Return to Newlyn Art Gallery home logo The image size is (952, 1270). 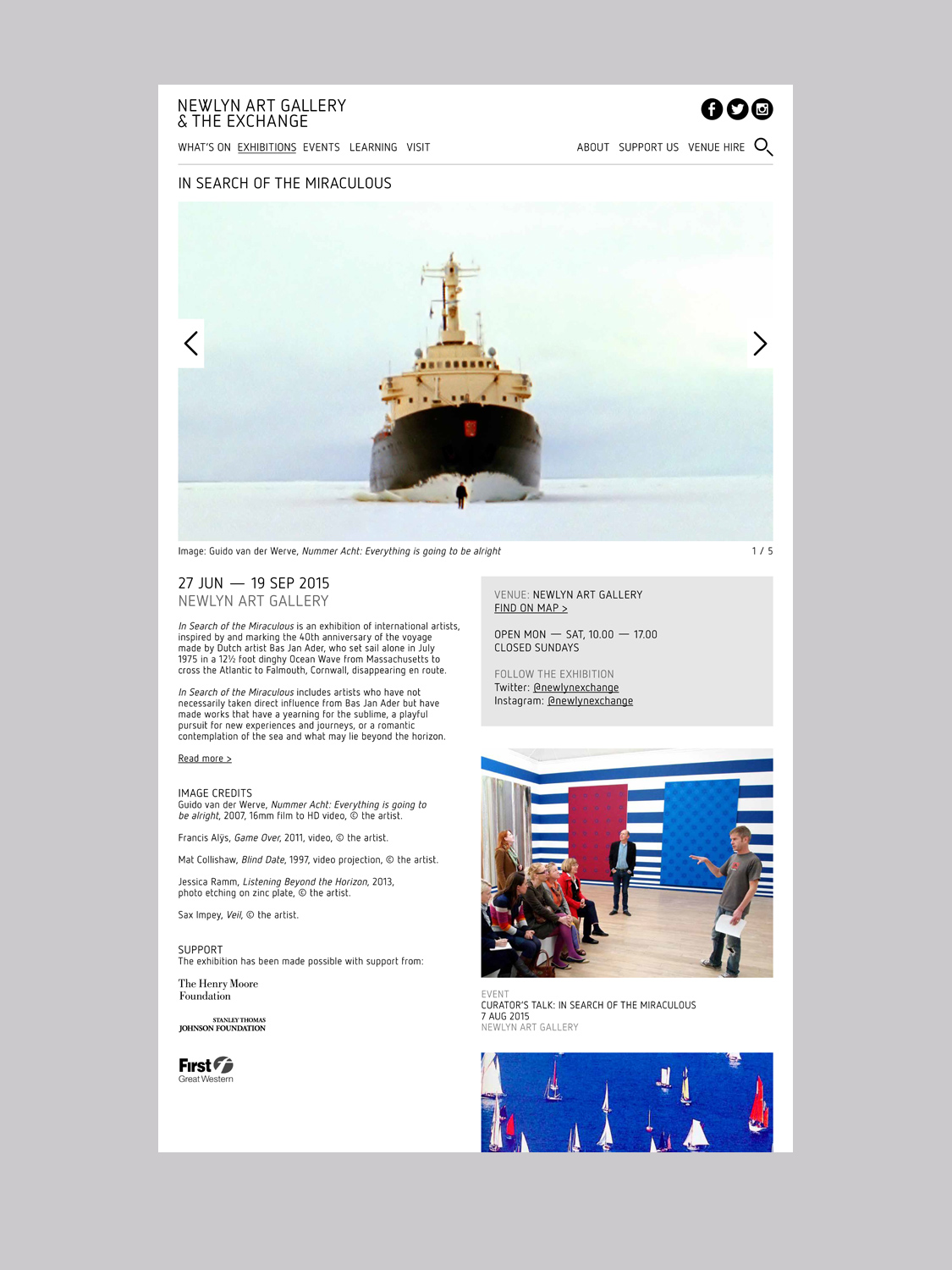(x=261, y=113)
